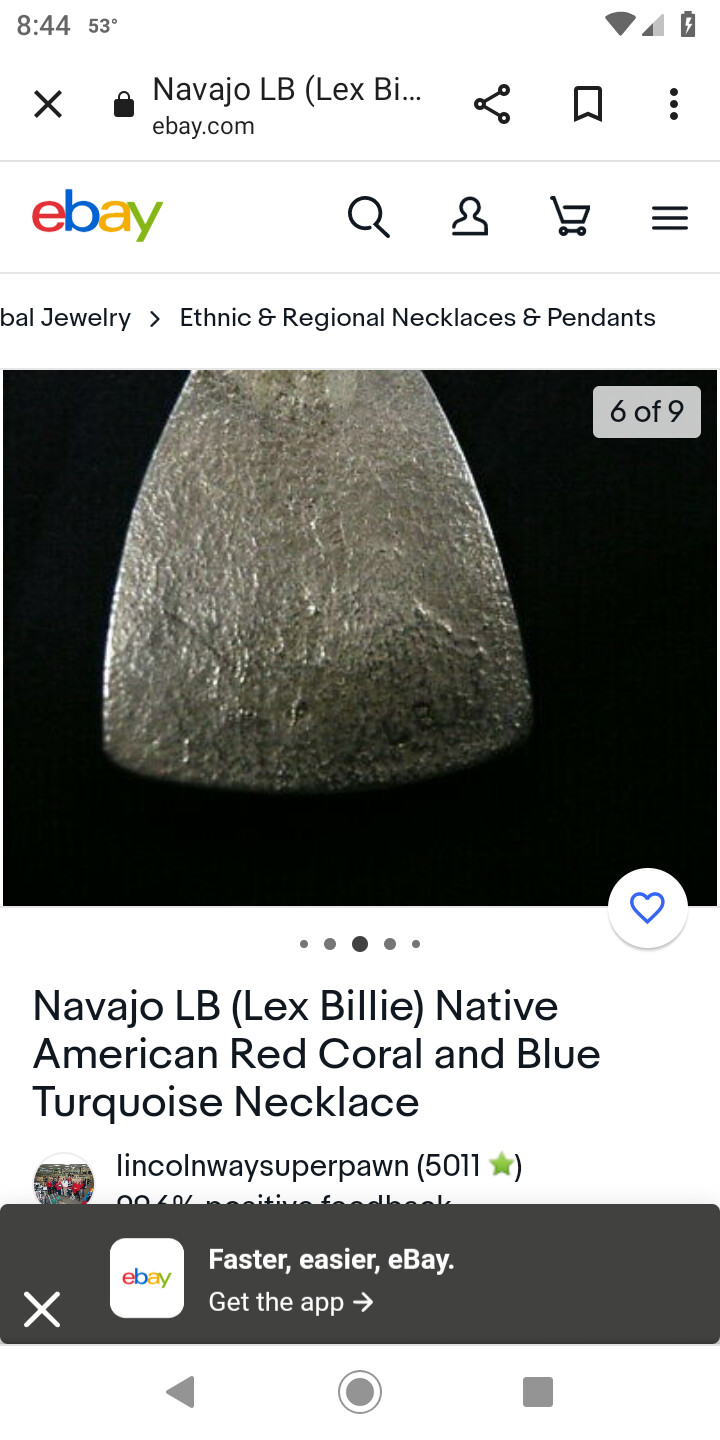Open the Tribal Jewelry breadcrumb link
Screen dimensions: 720x1440
tap(65, 318)
